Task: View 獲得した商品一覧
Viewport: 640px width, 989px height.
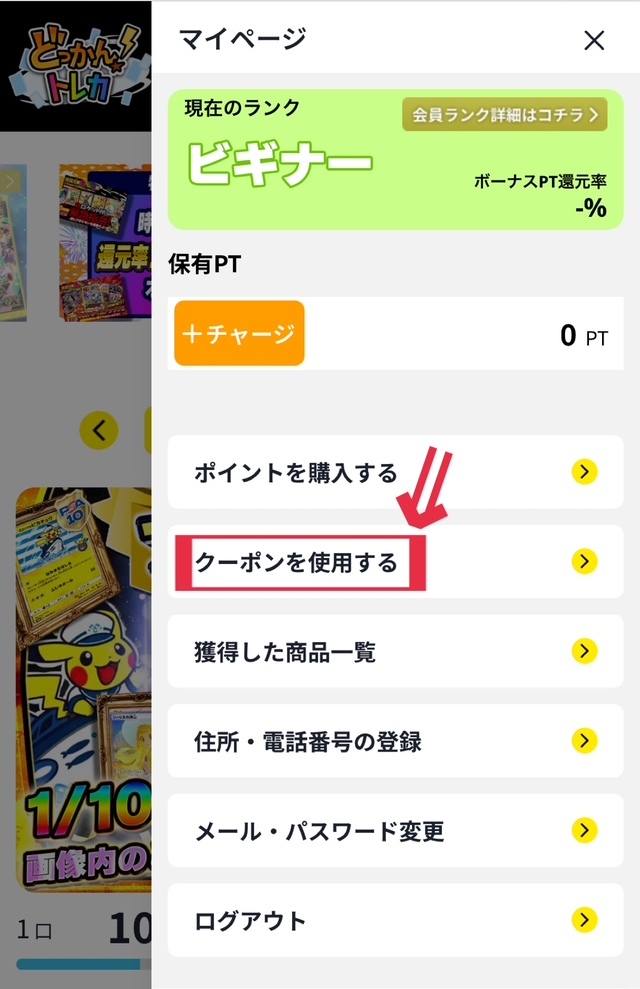Action: [395, 652]
